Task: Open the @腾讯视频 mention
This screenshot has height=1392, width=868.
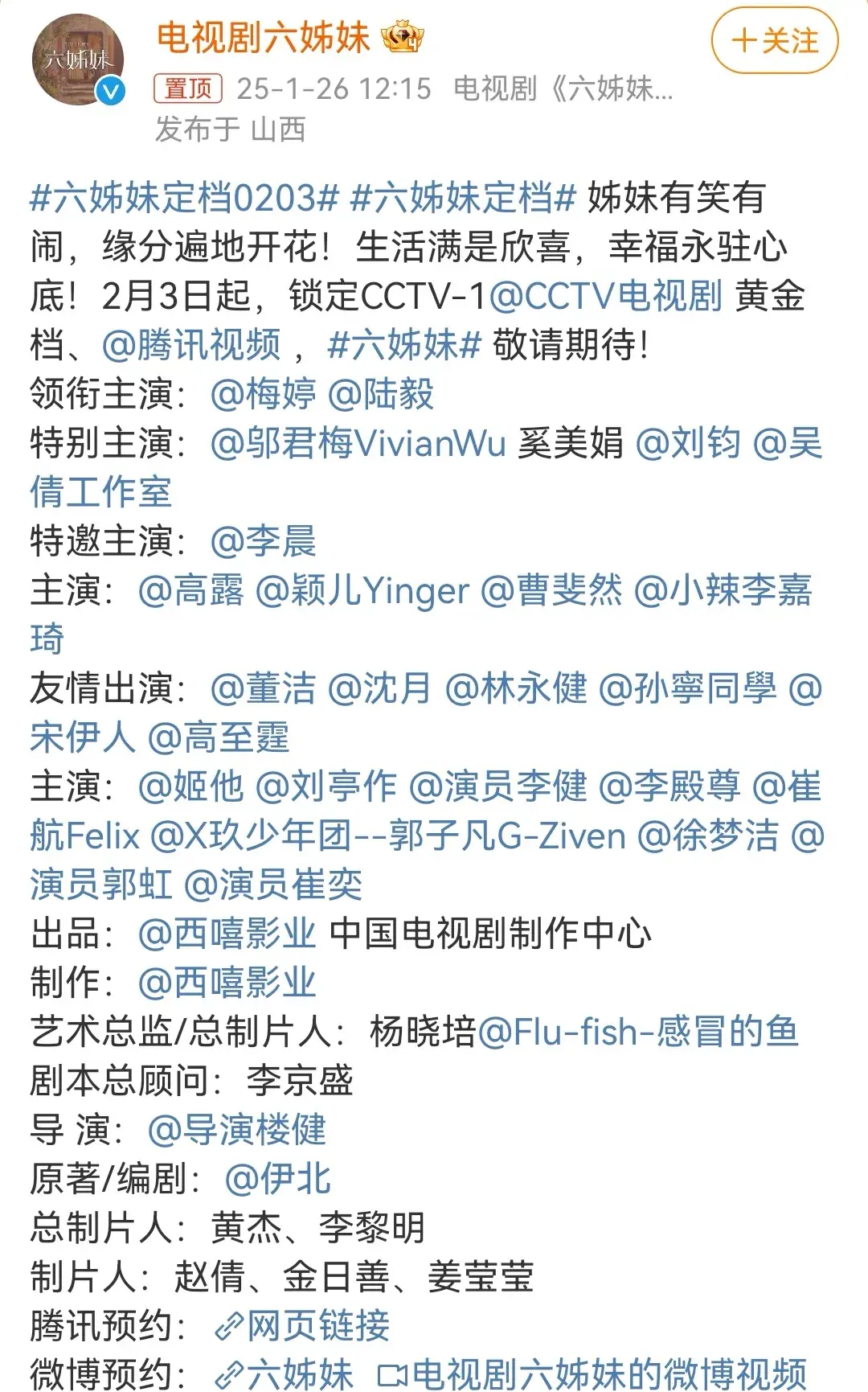Action: tap(191, 345)
